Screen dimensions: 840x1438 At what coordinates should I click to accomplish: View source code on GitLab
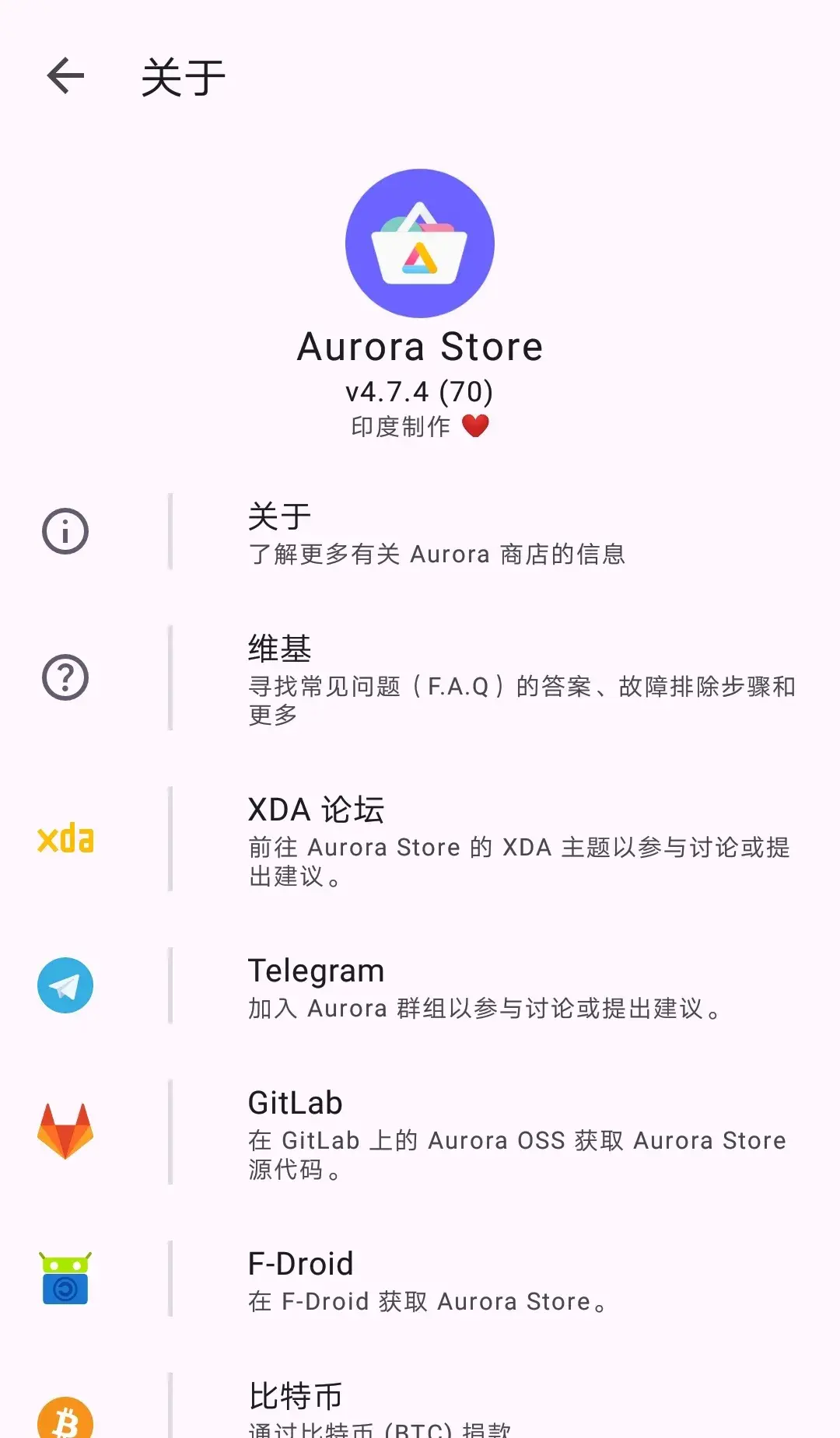click(x=436, y=1133)
